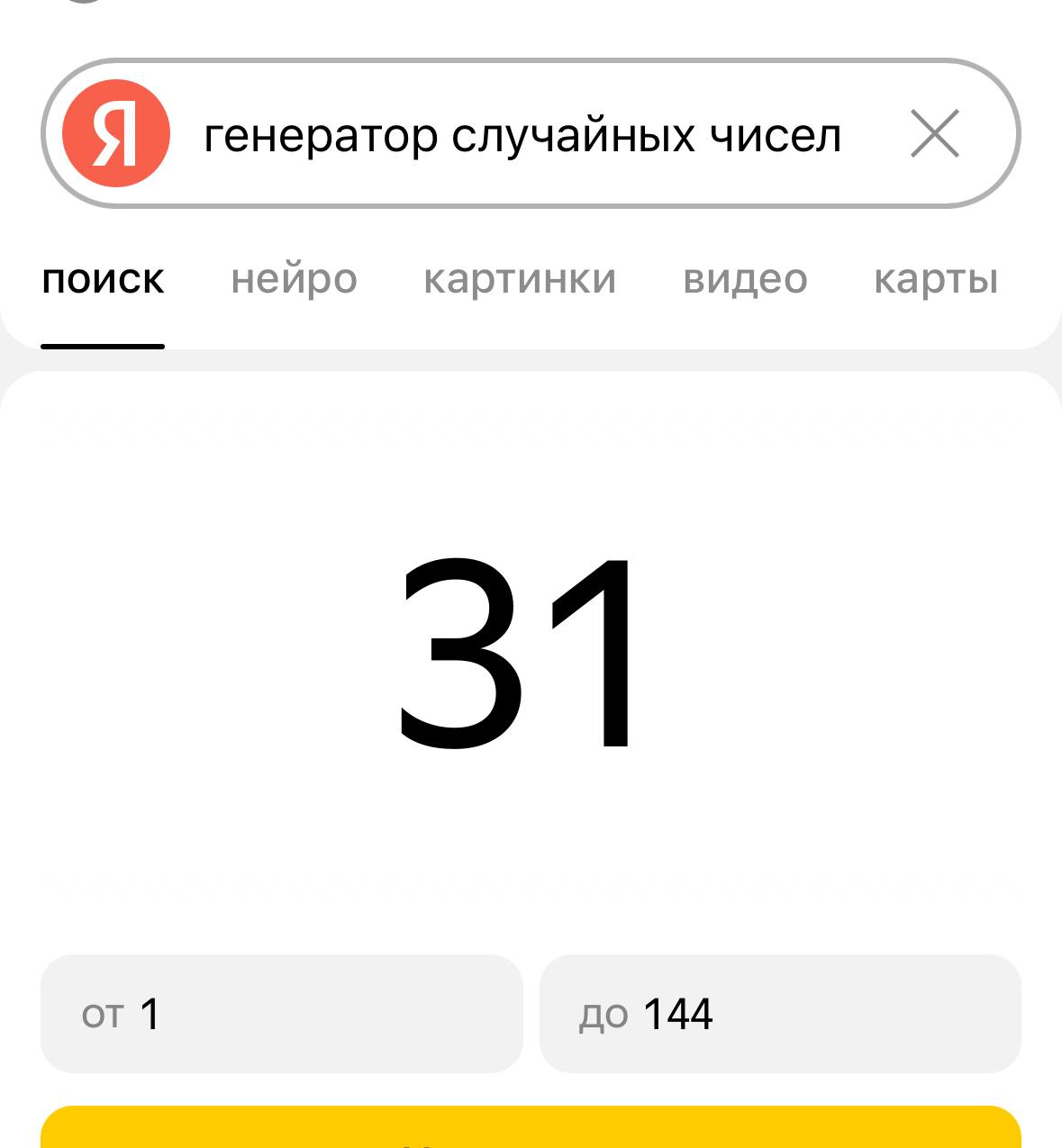Open the Yandex logo button

pos(115,133)
